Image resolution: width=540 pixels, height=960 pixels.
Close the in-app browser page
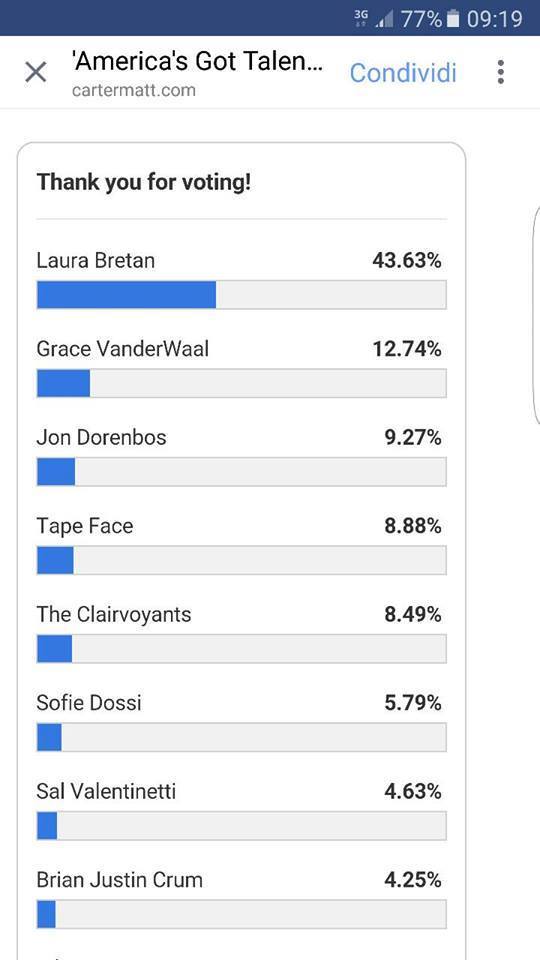click(x=36, y=73)
